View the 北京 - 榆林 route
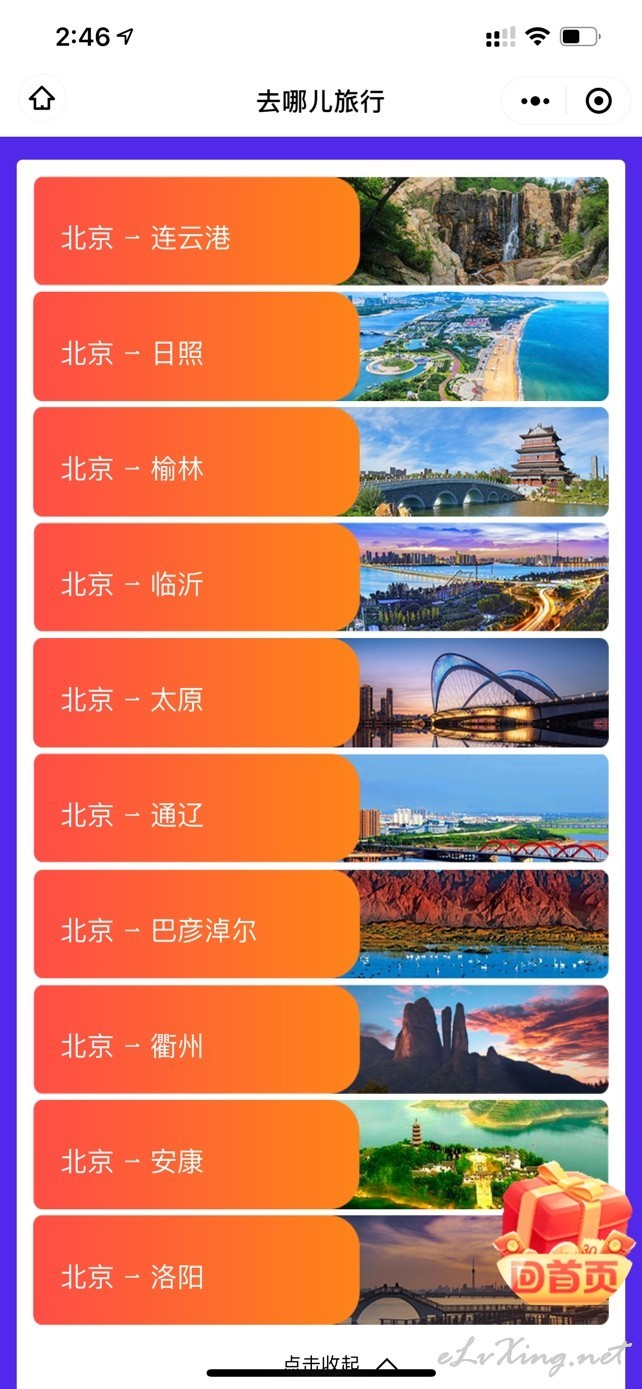 pyautogui.click(x=321, y=462)
